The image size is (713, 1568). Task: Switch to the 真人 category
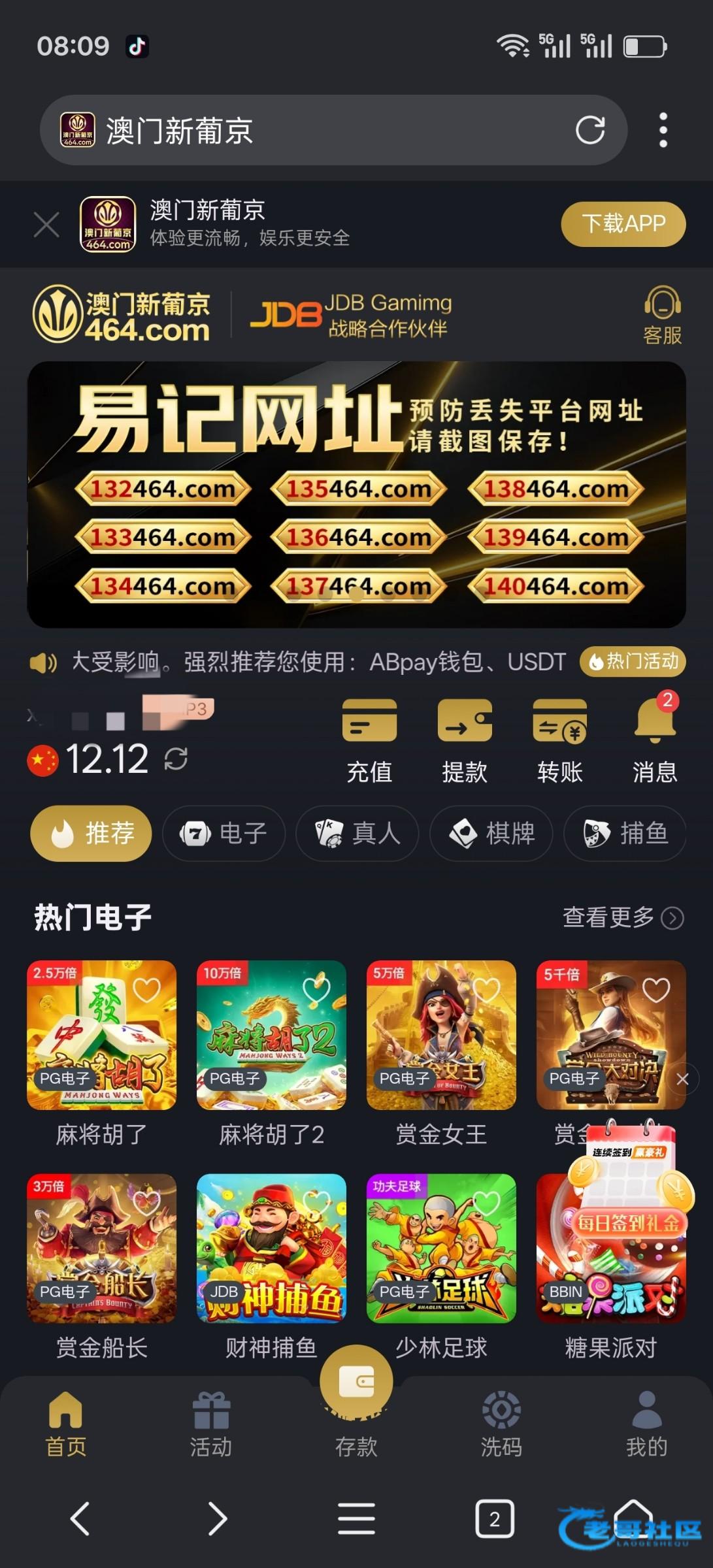click(357, 833)
